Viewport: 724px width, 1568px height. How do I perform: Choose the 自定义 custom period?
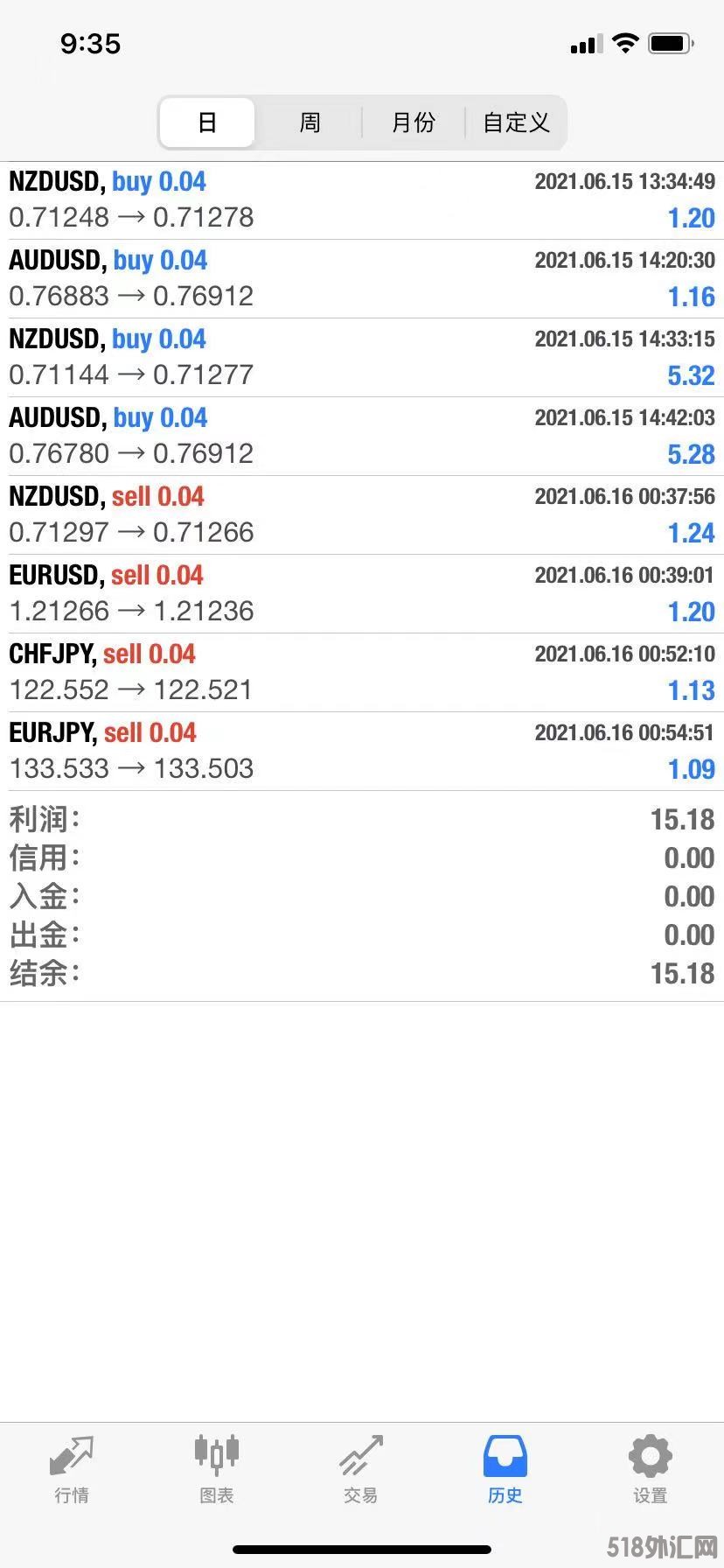[x=516, y=122]
